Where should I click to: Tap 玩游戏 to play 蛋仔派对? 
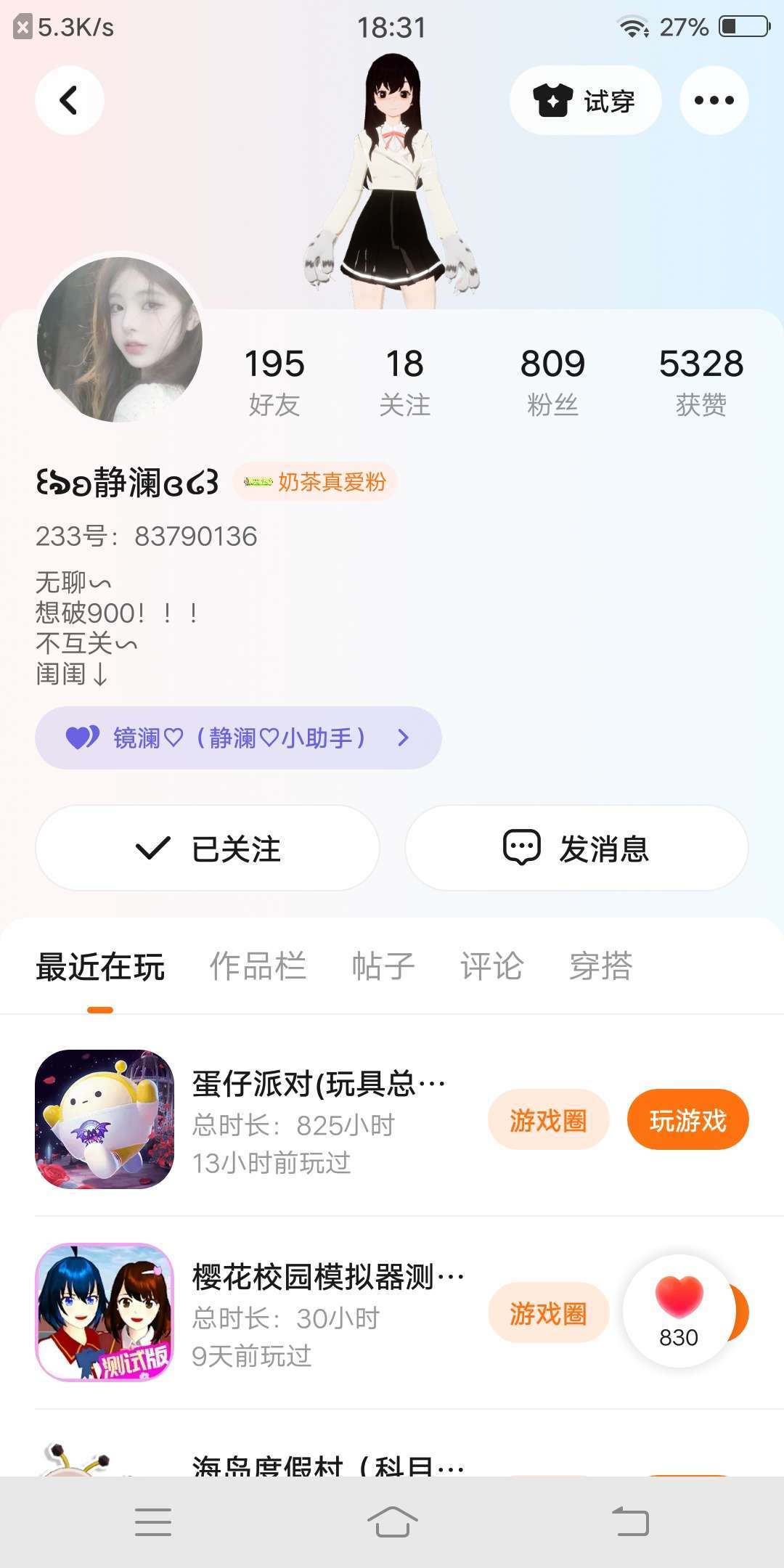coord(687,1120)
